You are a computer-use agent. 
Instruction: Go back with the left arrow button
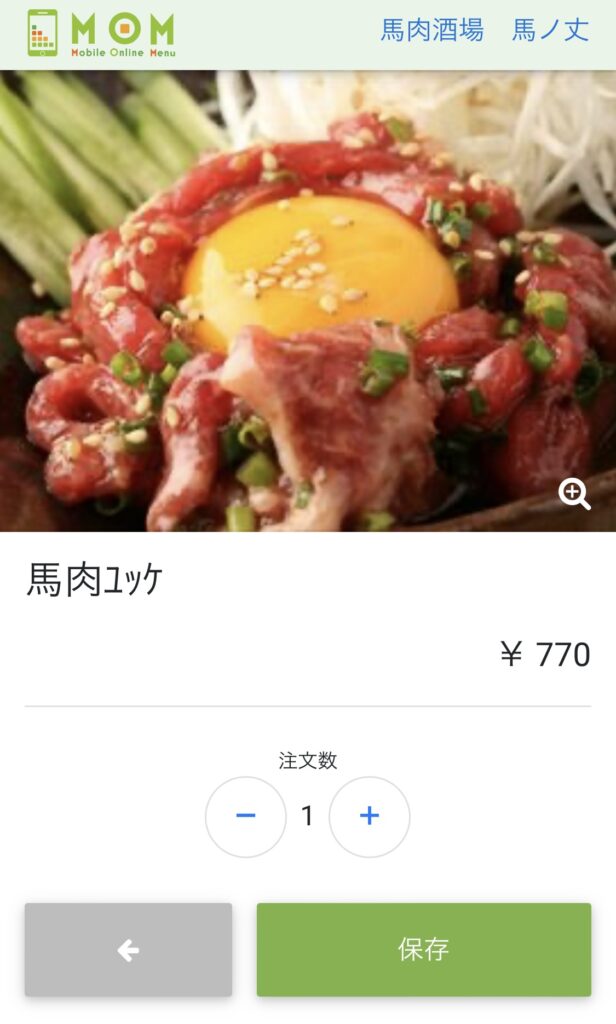click(128, 950)
